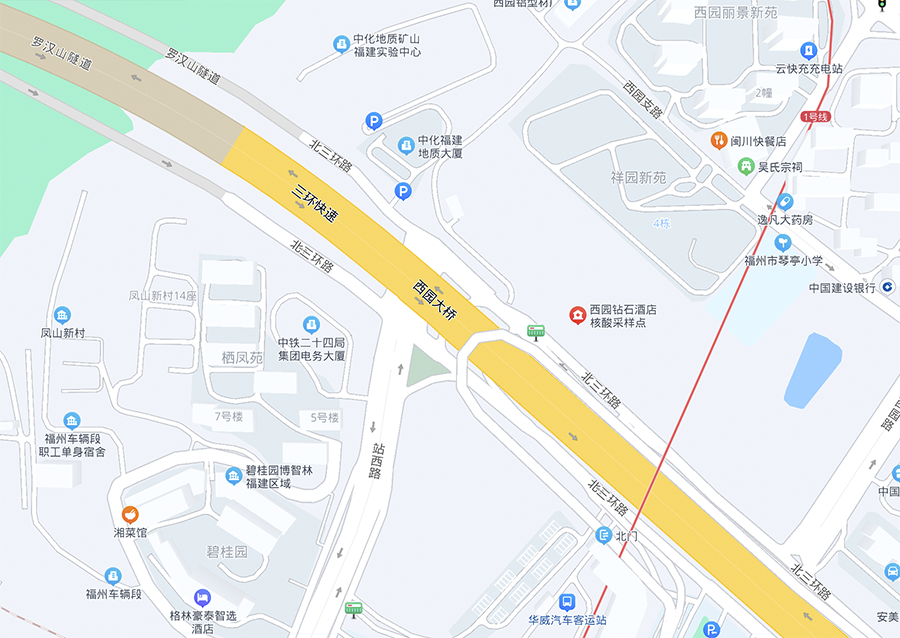Screen dimensions: 900x638
Task: Open the 中化地质矿山福建实验中心 marker
Action: click(342, 44)
